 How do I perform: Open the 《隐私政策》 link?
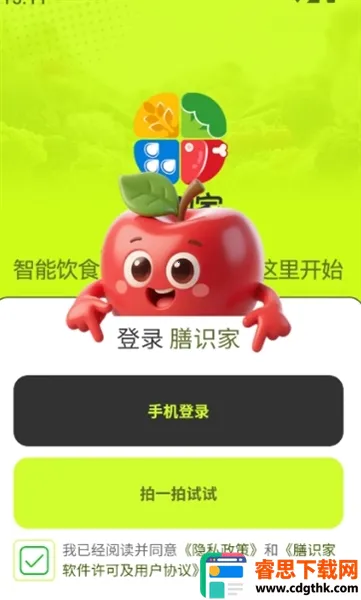221,550
